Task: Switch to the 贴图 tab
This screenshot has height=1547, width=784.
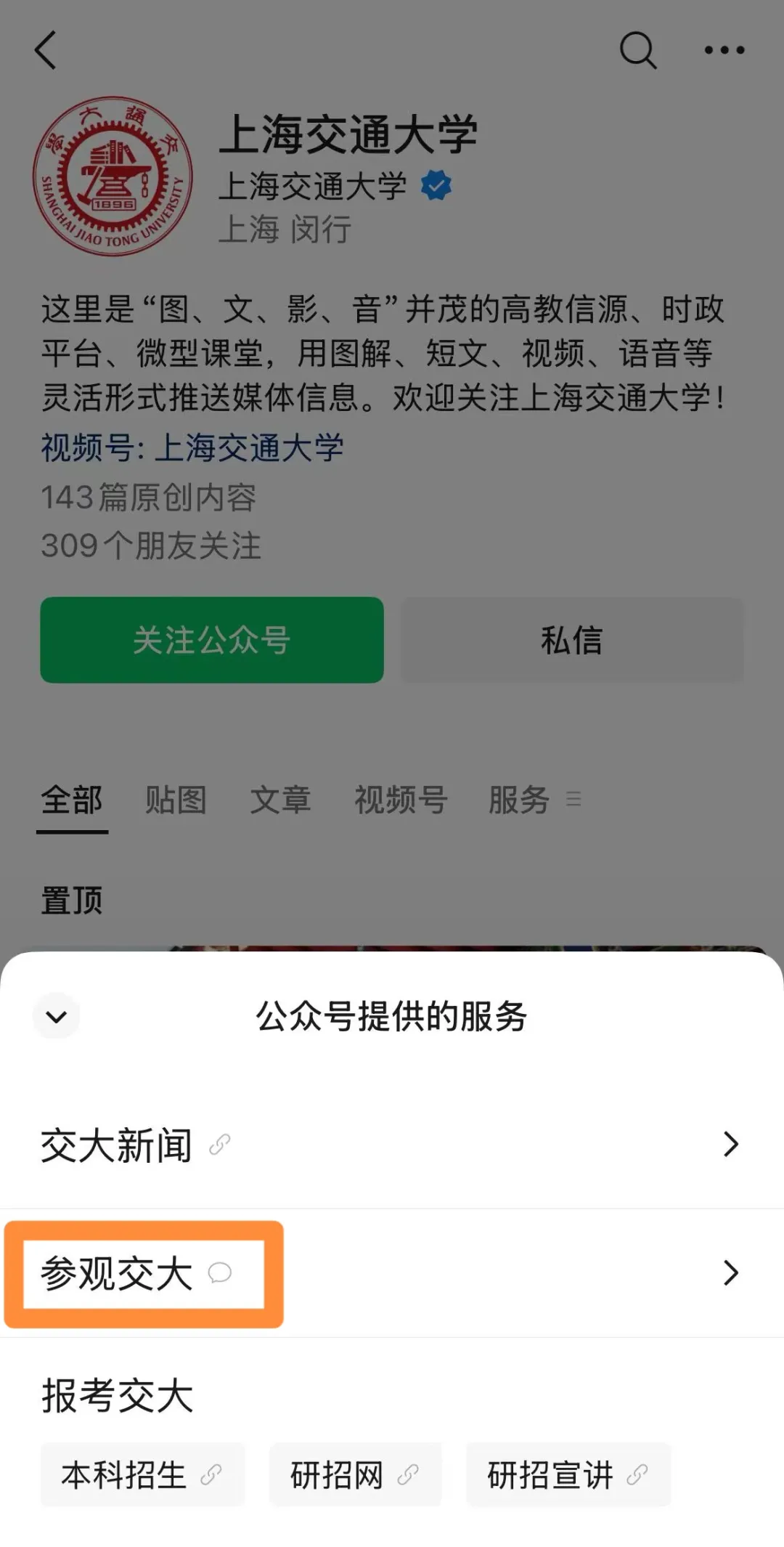Action: tap(176, 800)
